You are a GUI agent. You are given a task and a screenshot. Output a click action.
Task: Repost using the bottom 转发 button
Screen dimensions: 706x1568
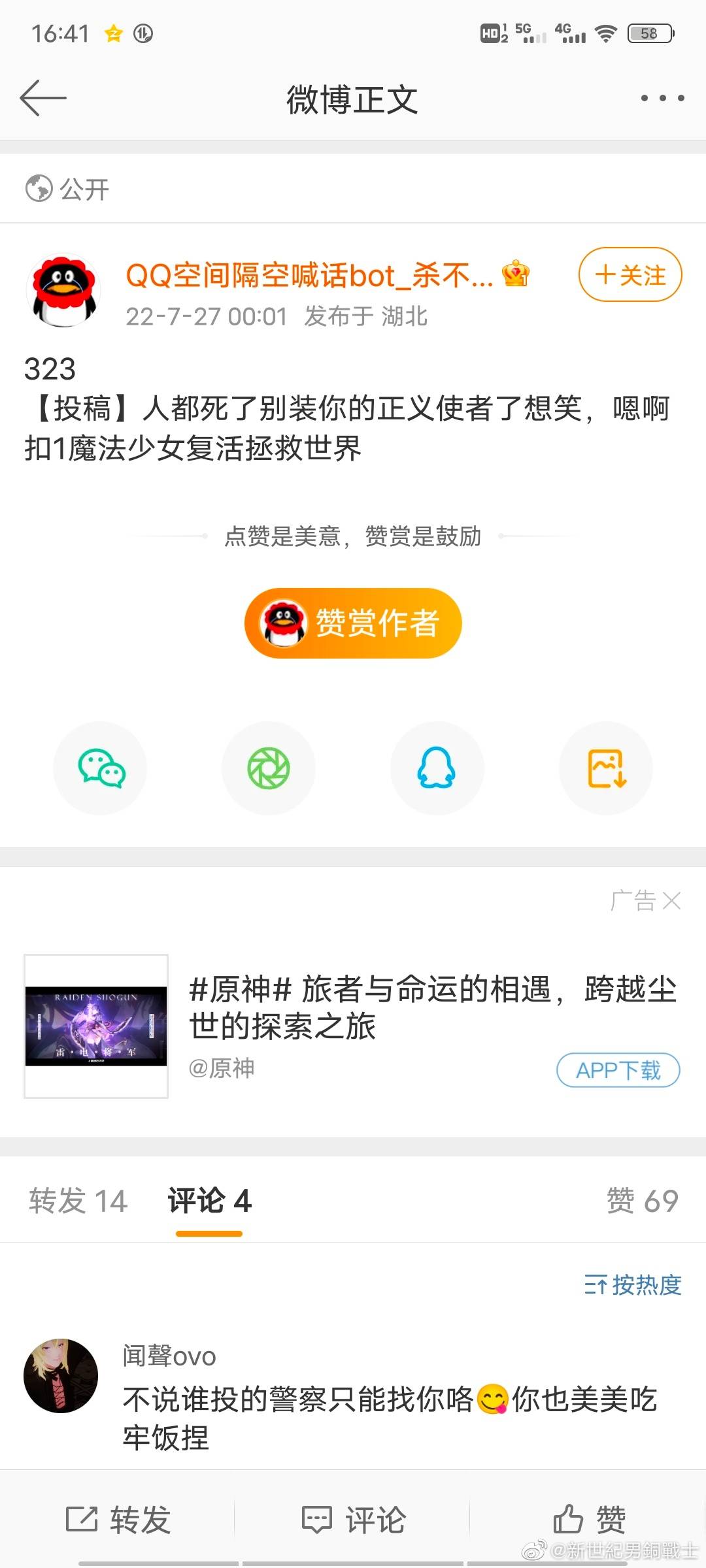coord(118,1520)
